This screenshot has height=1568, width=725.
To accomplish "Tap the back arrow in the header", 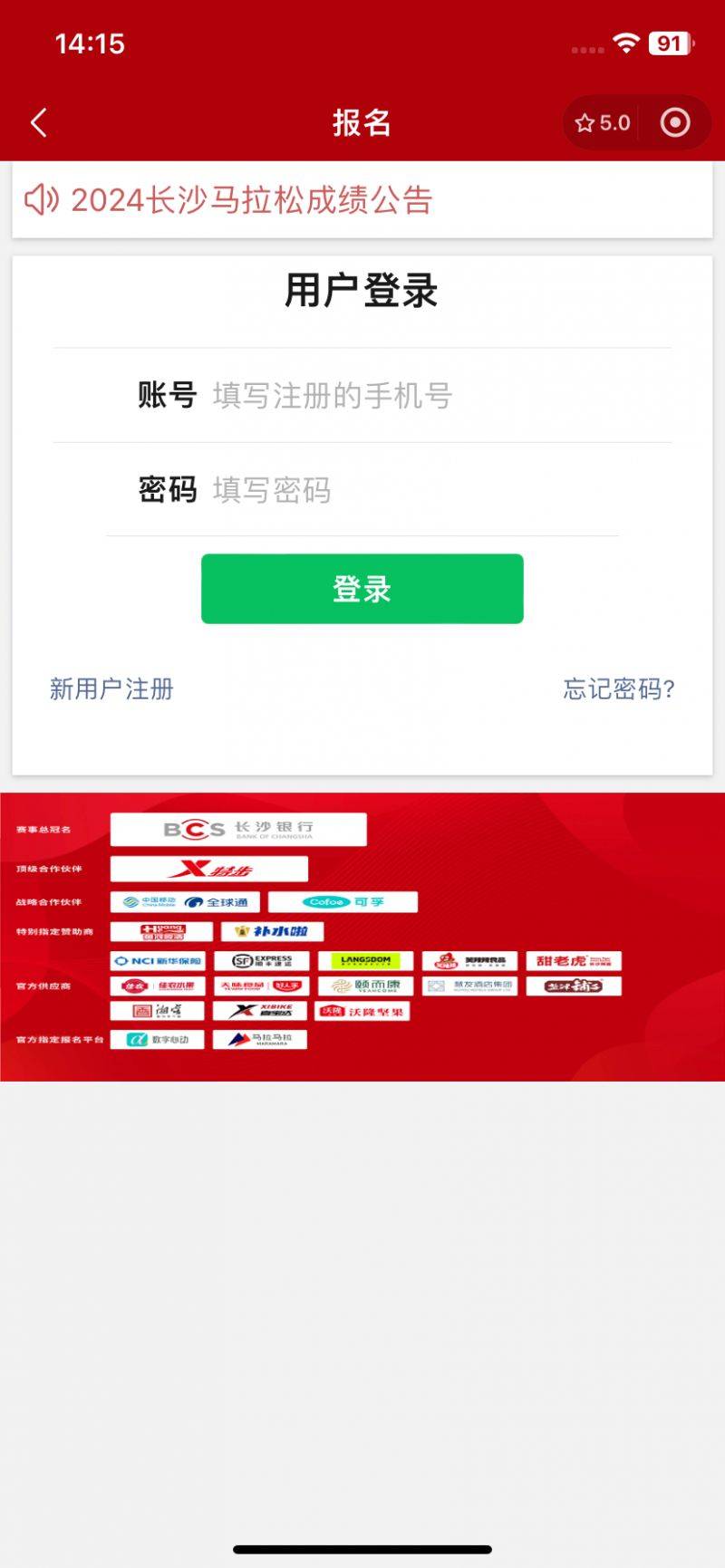I will (x=38, y=121).
